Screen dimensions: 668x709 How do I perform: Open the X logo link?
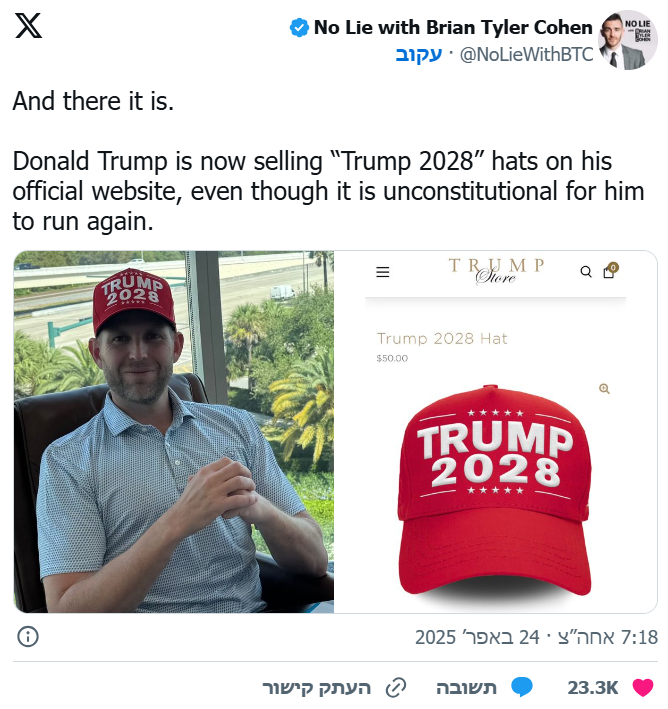pyautogui.click(x=29, y=27)
